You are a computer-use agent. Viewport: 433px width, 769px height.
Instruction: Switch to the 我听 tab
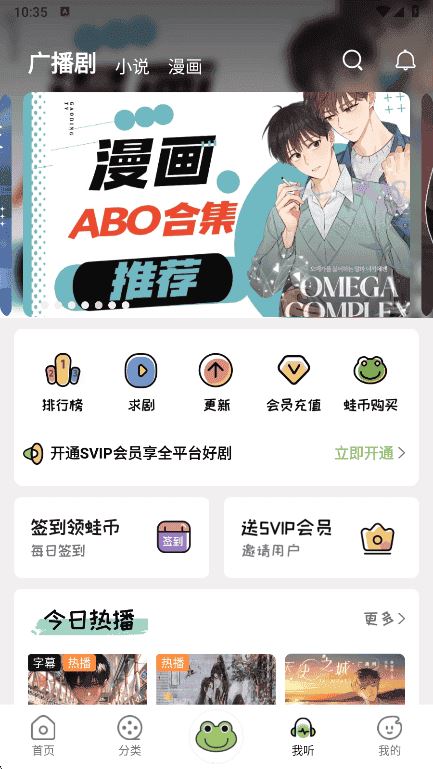pyautogui.click(x=303, y=736)
